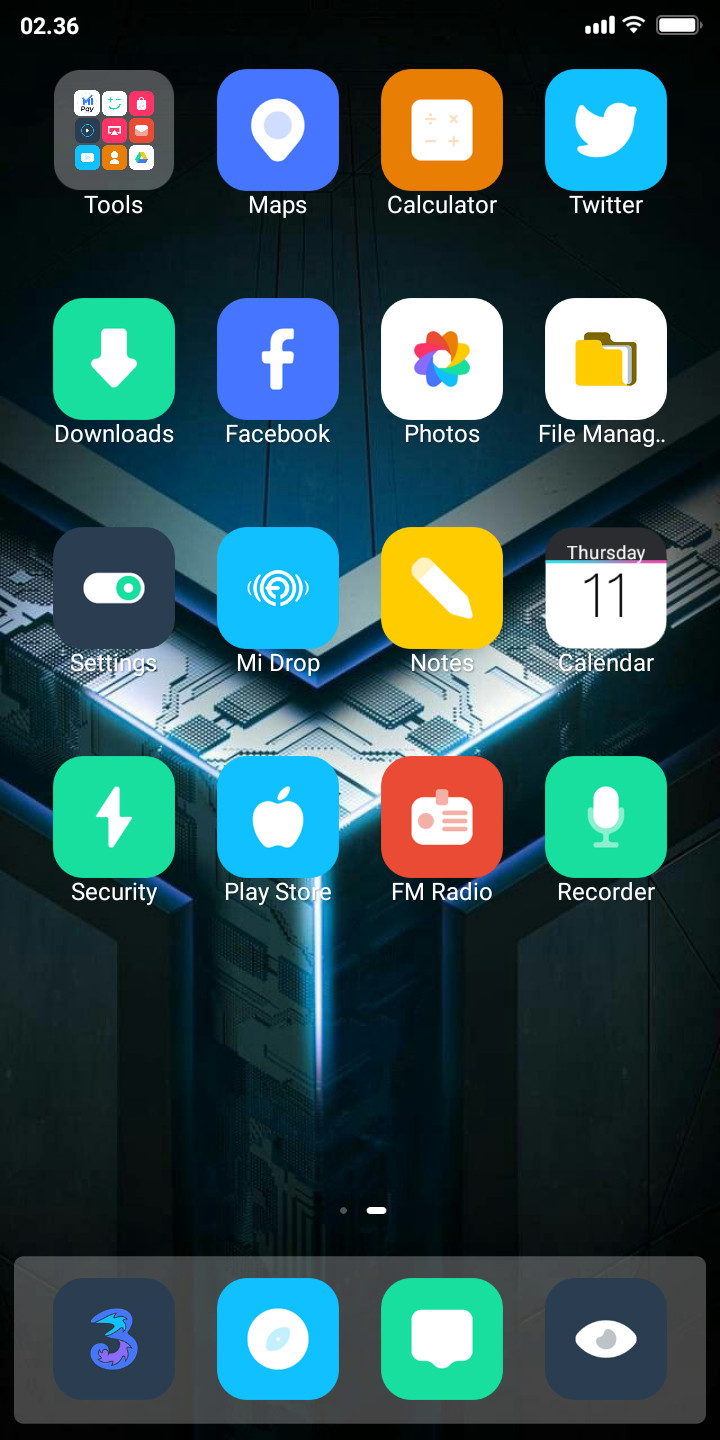Open the browser from the dock

[x=278, y=1339]
